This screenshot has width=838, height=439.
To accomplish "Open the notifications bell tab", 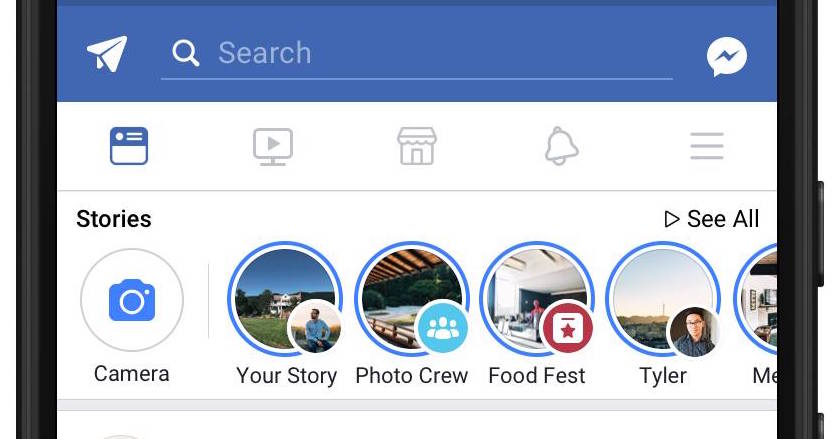I will 562,147.
